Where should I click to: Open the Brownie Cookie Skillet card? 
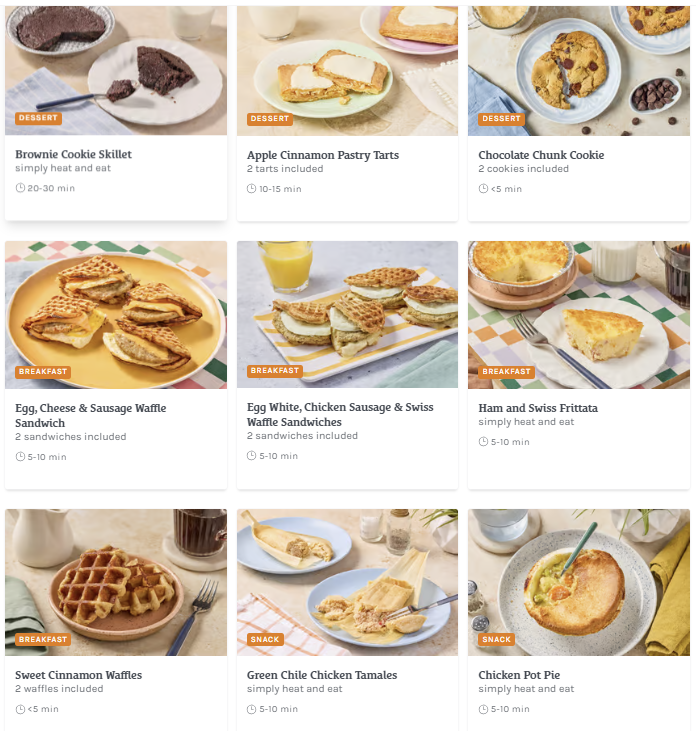pos(115,110)
